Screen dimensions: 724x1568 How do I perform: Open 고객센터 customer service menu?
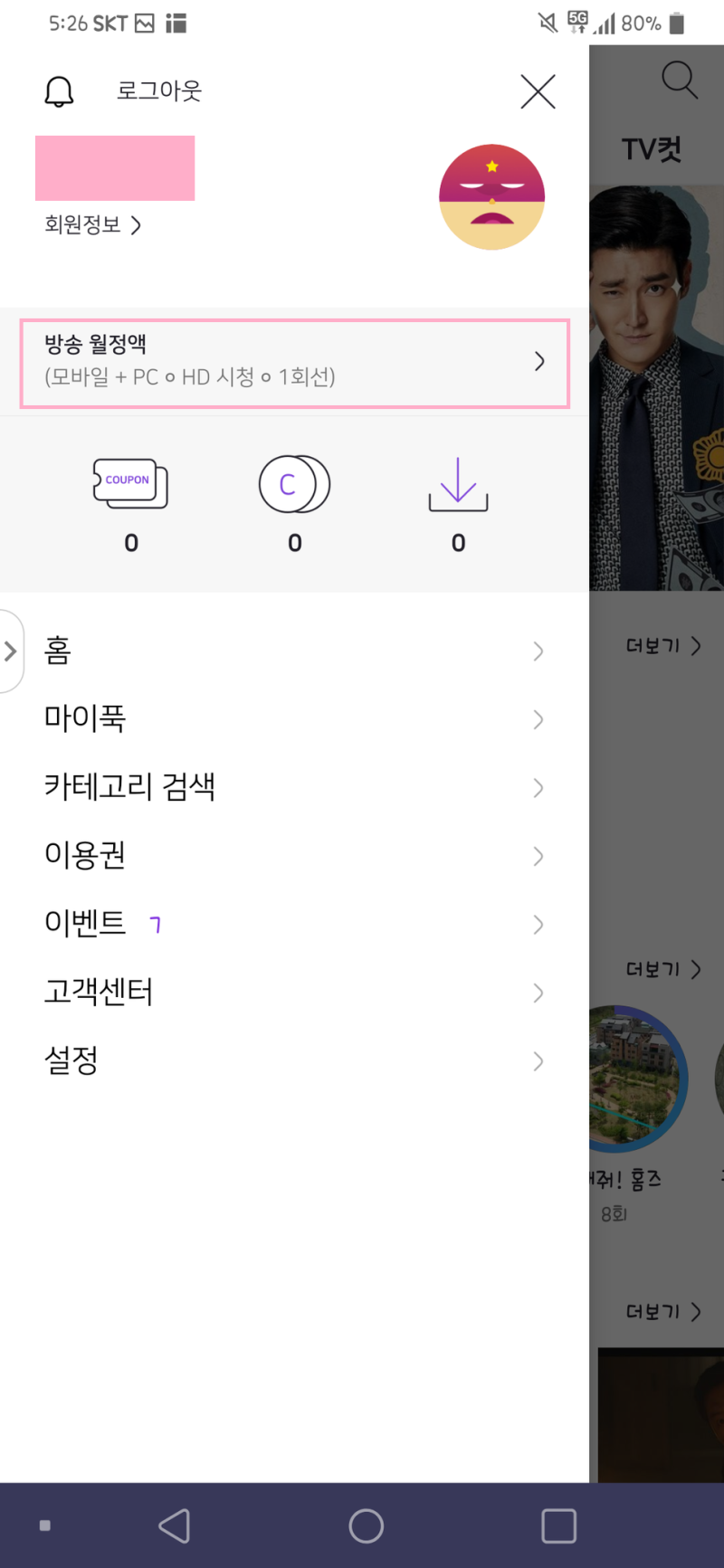point(98,992)
